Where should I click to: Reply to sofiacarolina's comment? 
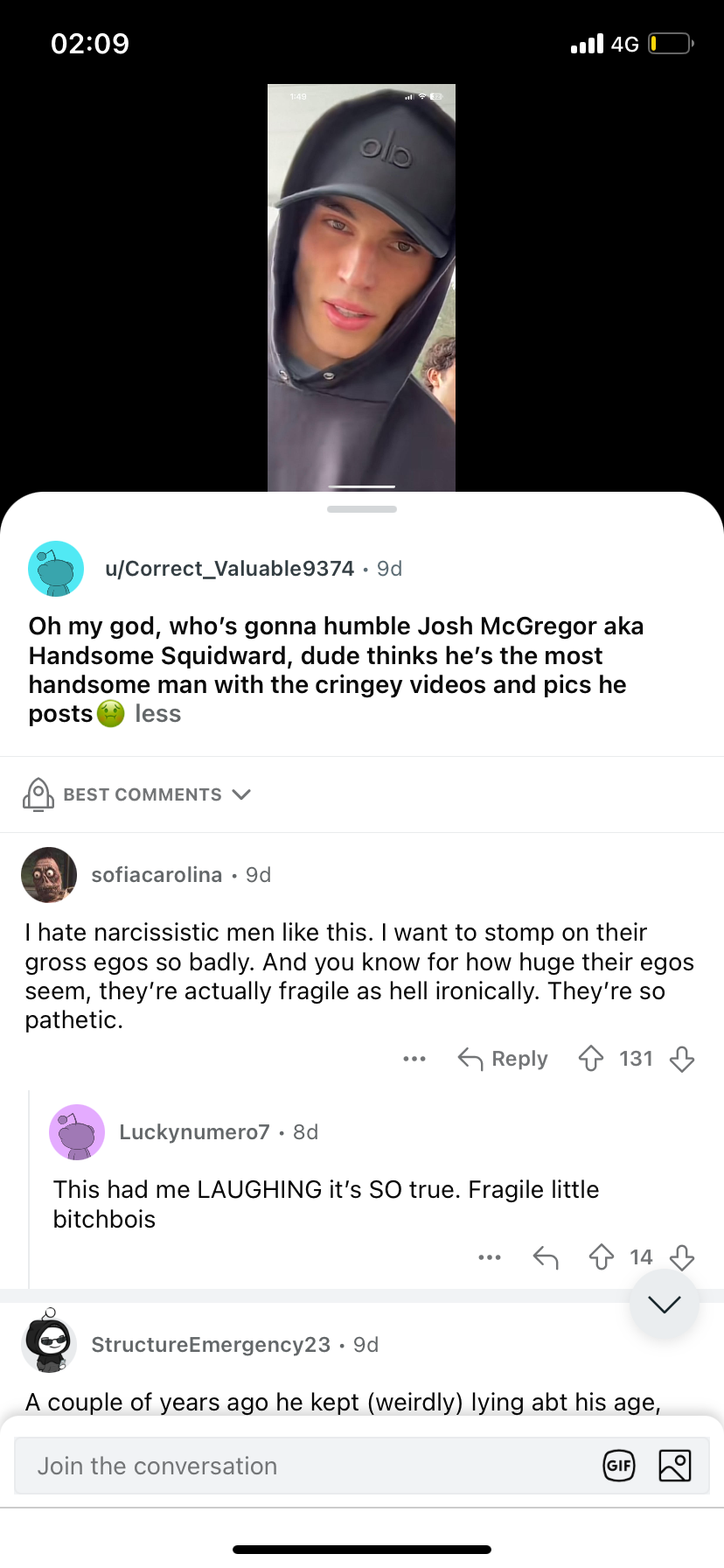click(x=504, y=1059)
